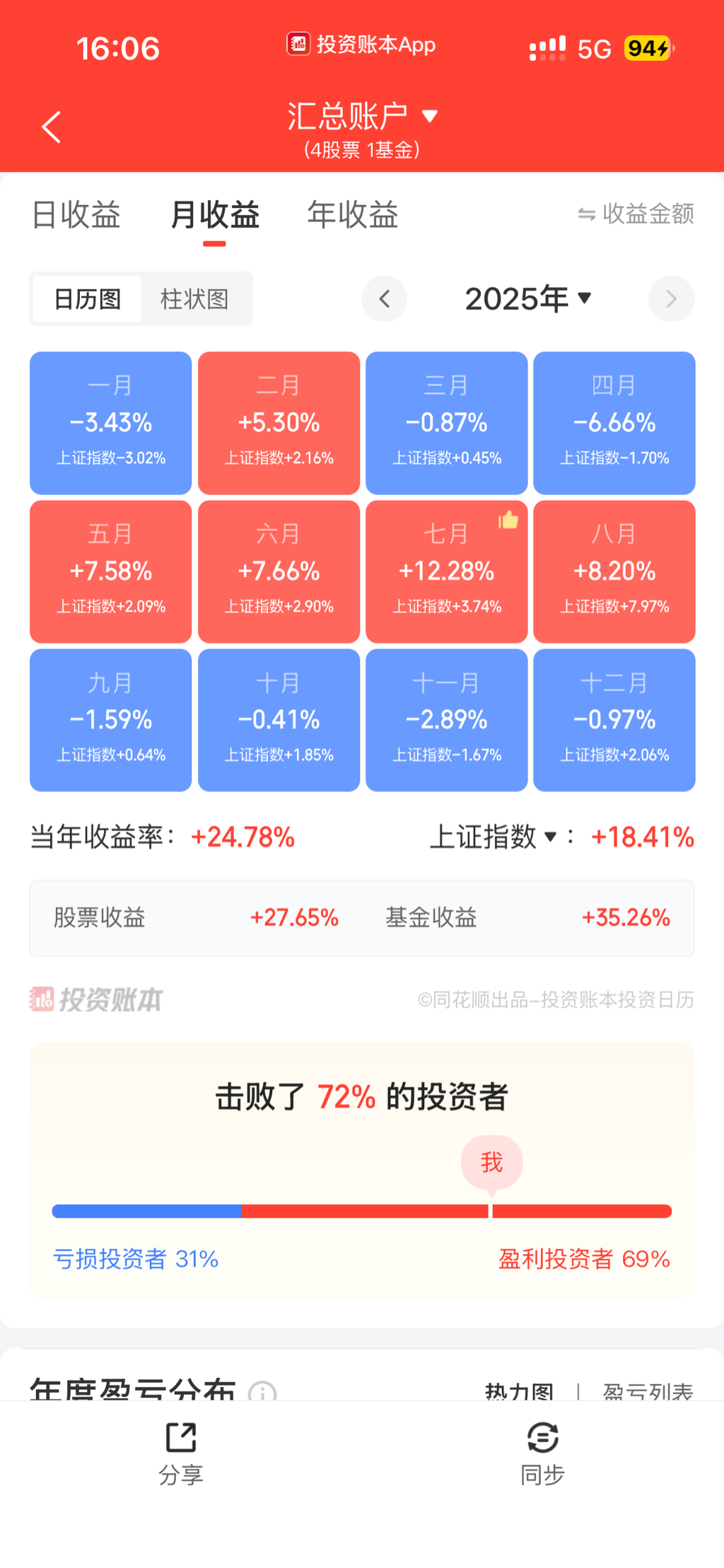Open the 一月 monthly return tile

(x=111, y=423)
